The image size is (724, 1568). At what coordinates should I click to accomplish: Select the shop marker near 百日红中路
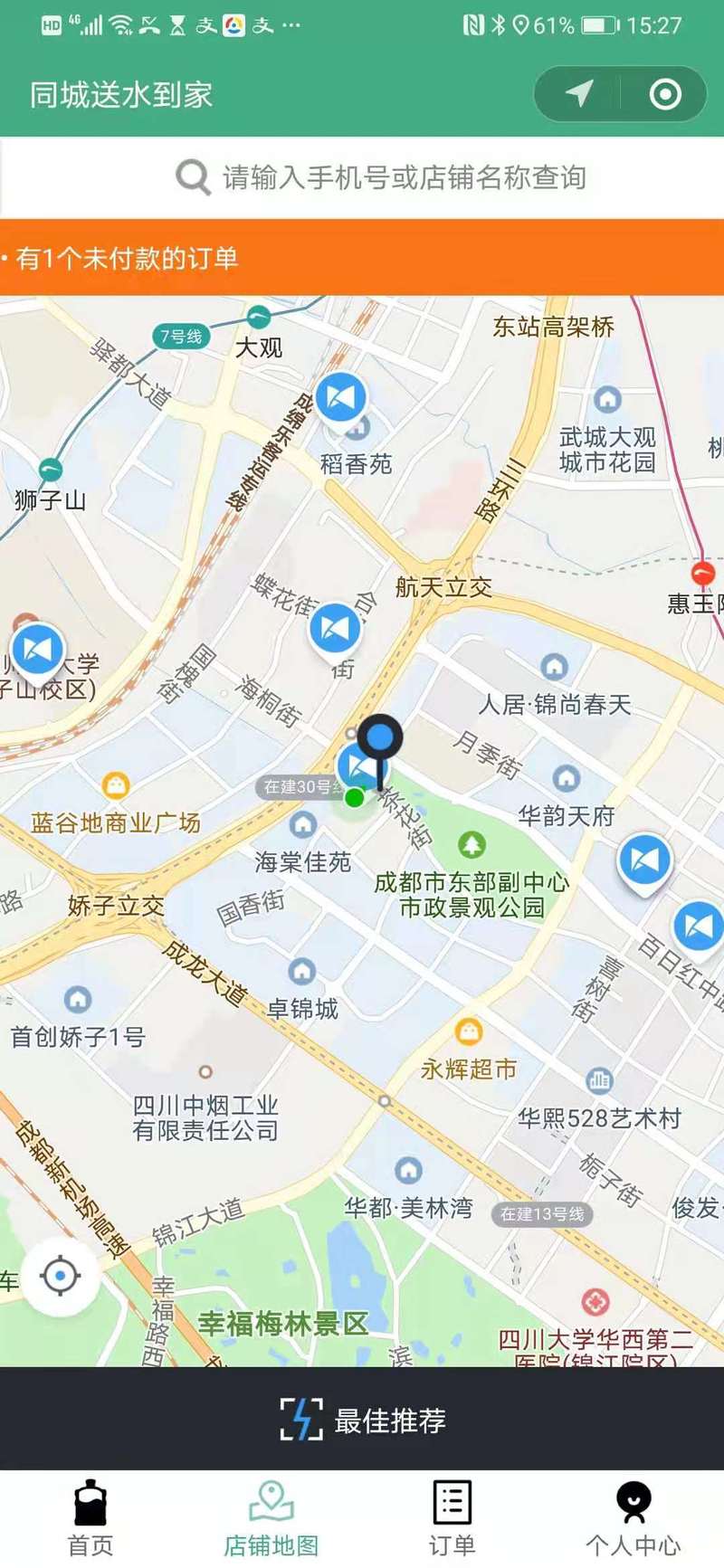698,927
